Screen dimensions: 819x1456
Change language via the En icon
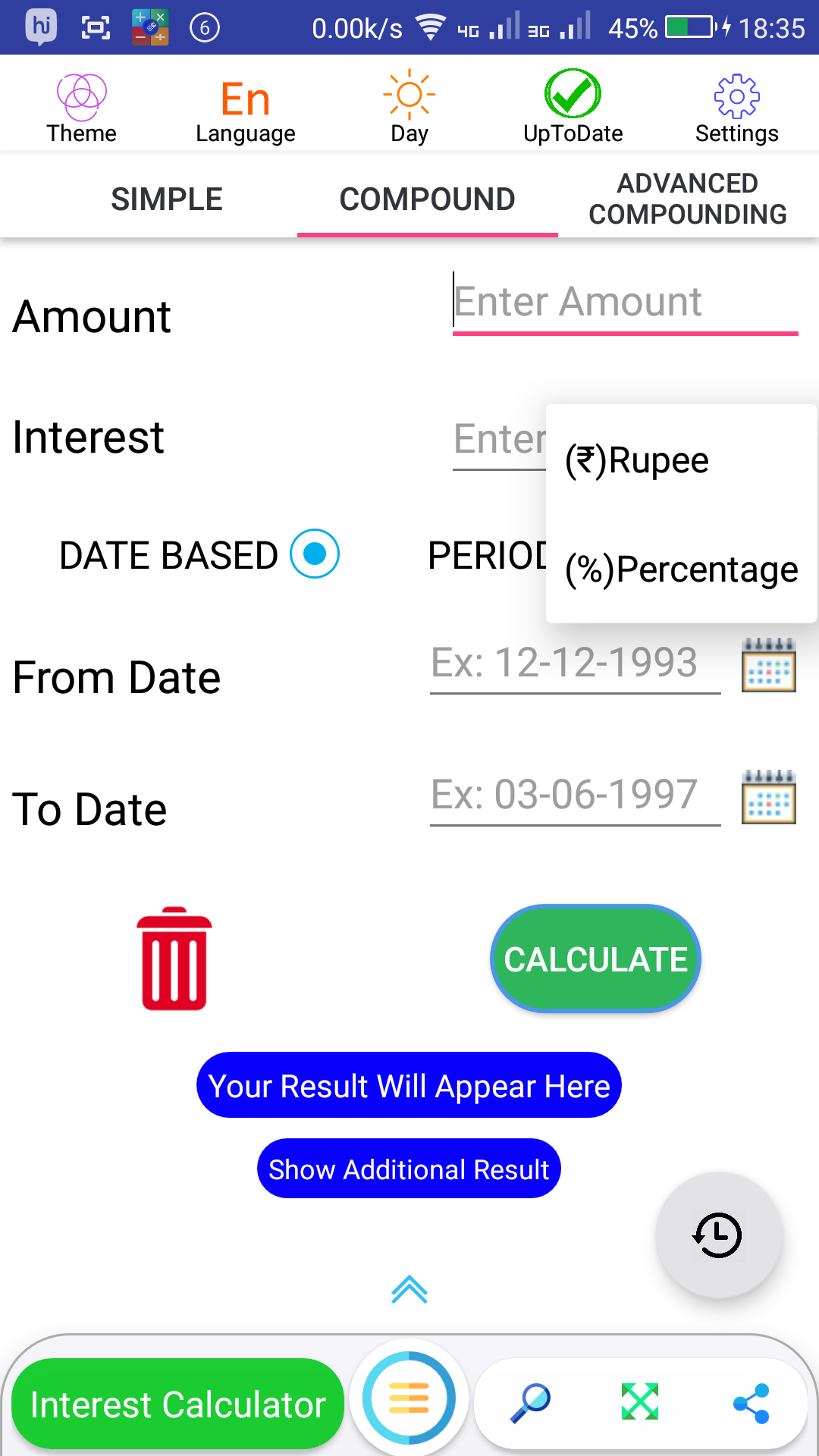click(245, 96)
